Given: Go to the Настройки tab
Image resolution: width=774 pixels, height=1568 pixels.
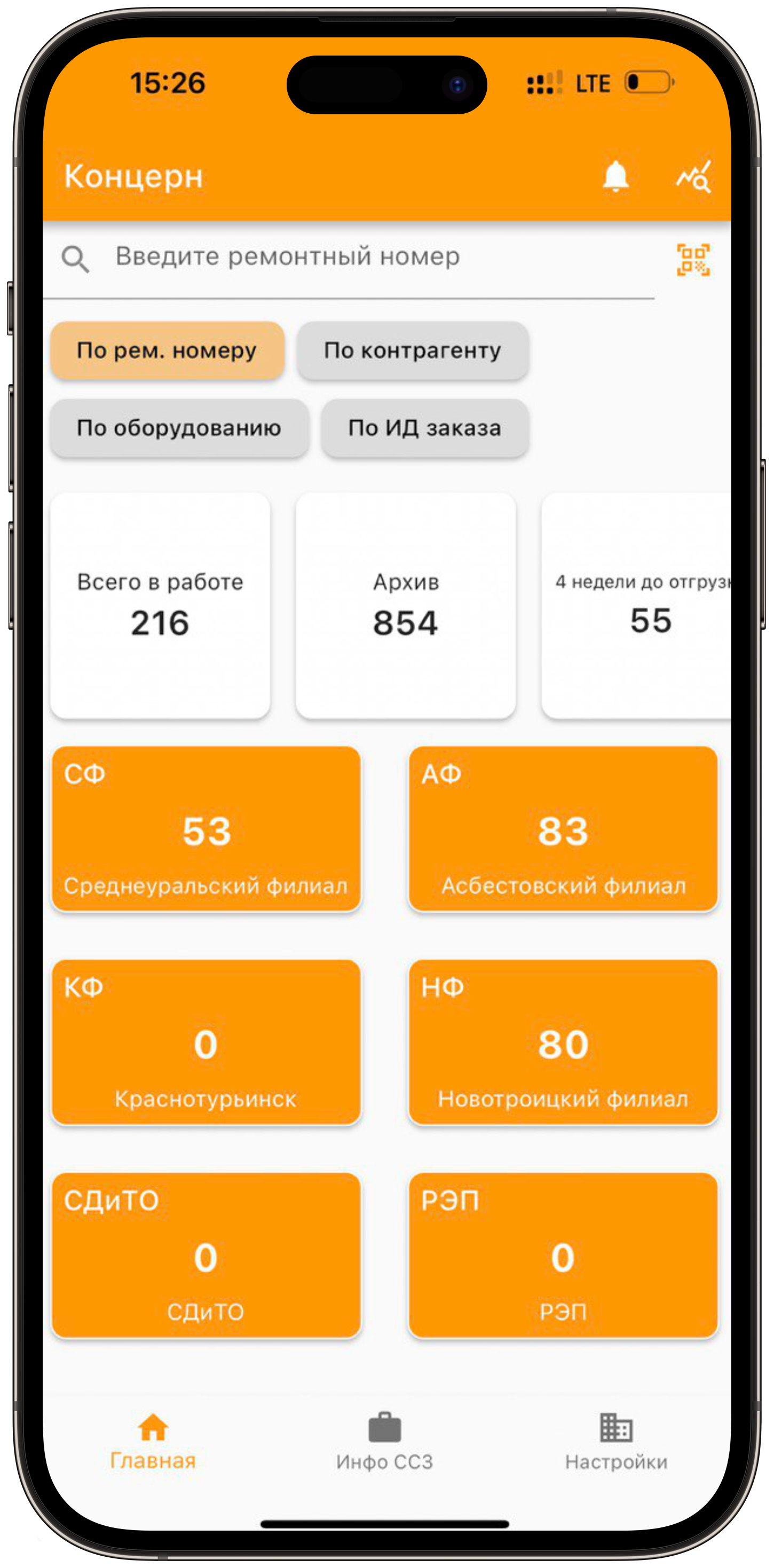Looking at the screenshot, I should point(616,1441).
